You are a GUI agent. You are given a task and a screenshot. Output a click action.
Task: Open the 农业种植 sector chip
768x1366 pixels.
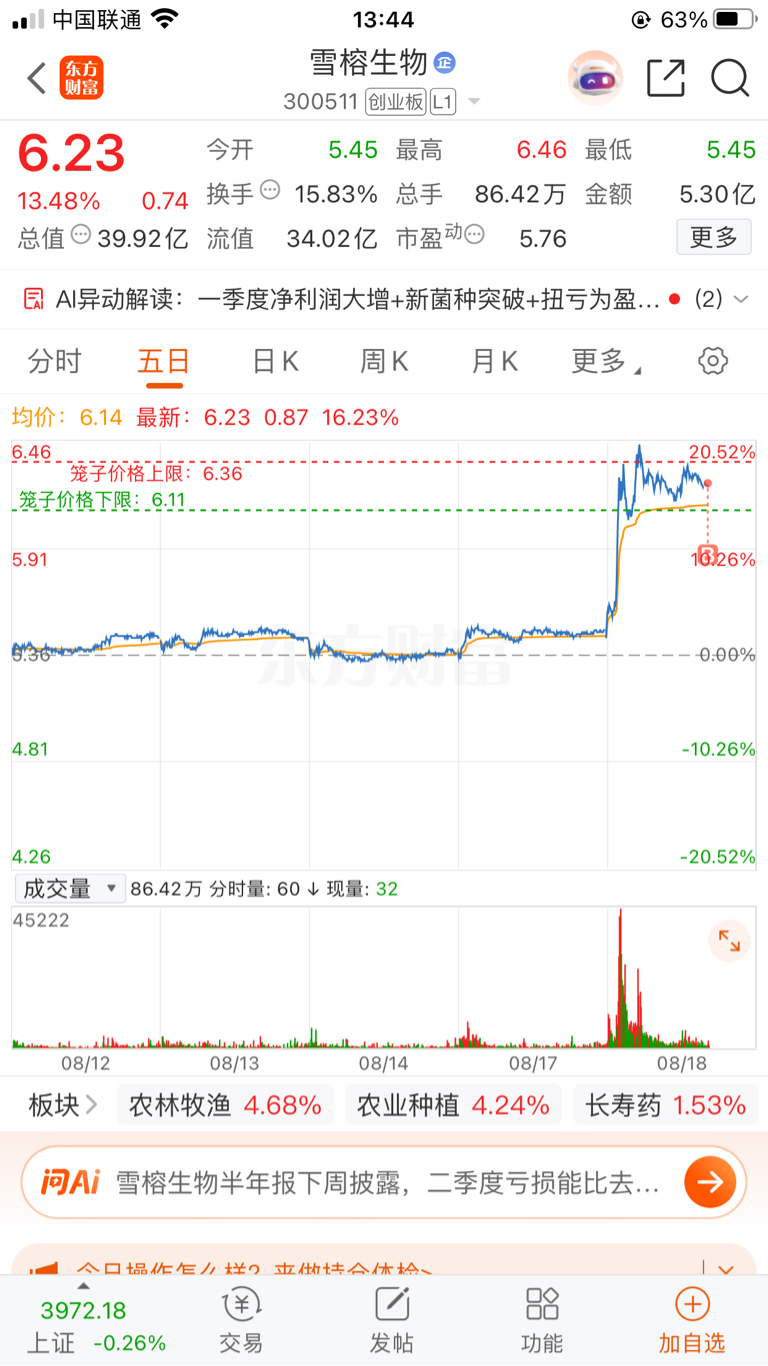point(453,1105)
